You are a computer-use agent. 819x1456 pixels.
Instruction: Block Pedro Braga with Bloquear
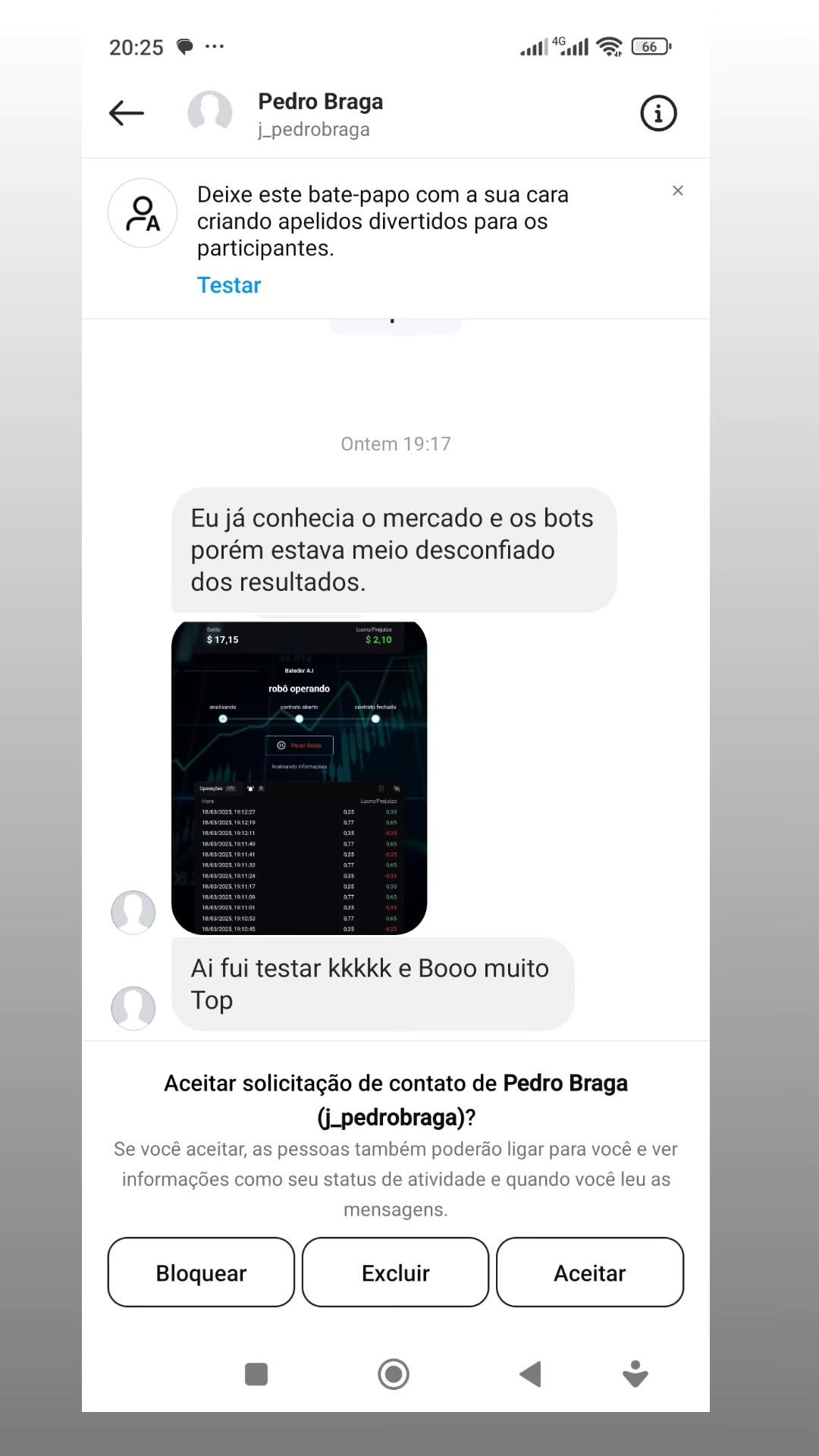201,1272
